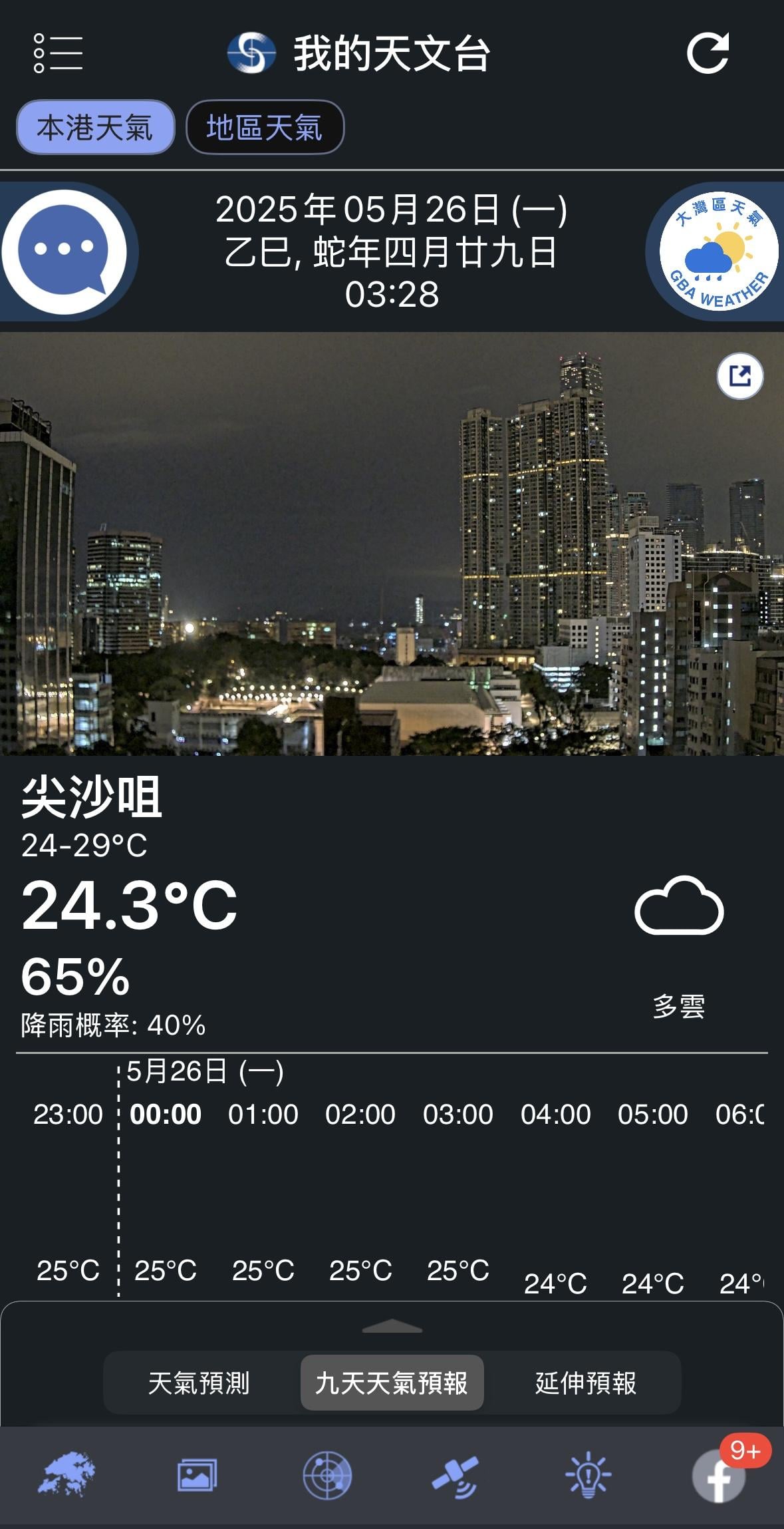Switch to 本港天氣 tab
This screenshot has height=1529, width=784.
[95, 127]
